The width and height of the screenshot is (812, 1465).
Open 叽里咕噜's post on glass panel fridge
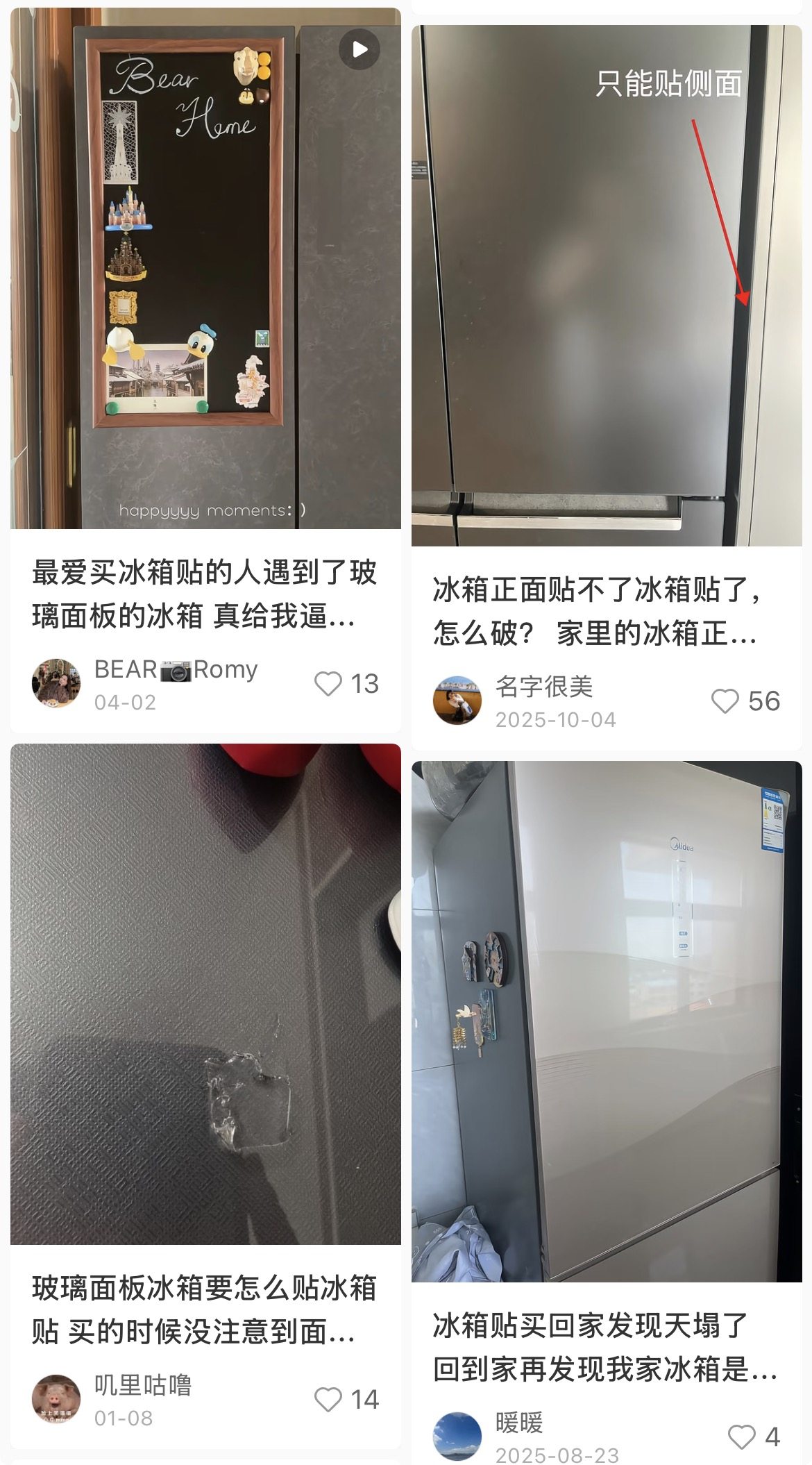pos(205,994)
